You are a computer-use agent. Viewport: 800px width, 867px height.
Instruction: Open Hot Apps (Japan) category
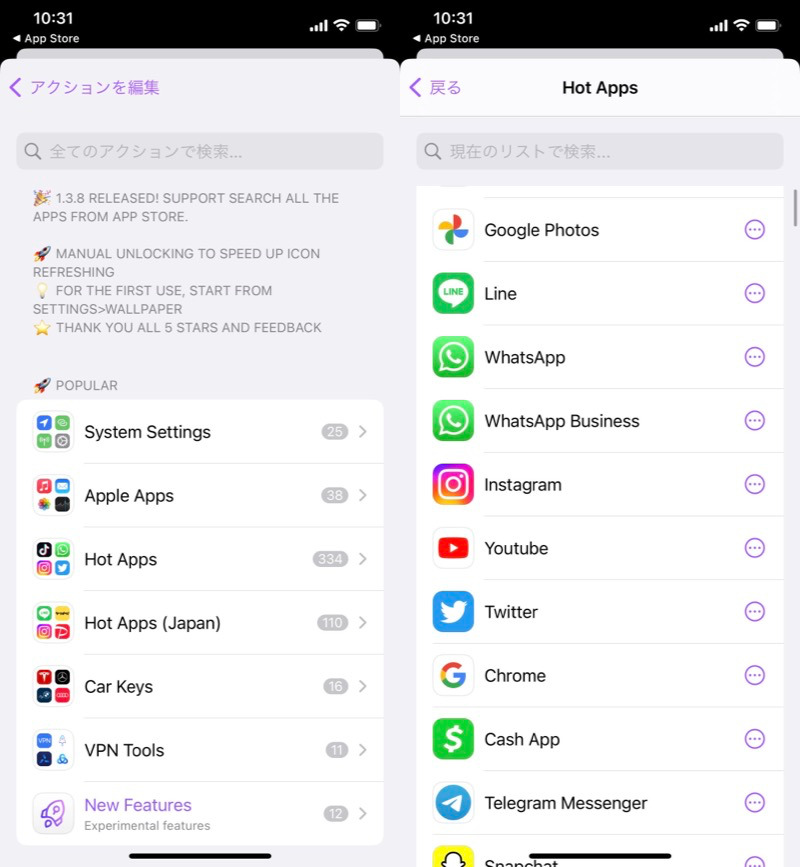pos(200,623)
